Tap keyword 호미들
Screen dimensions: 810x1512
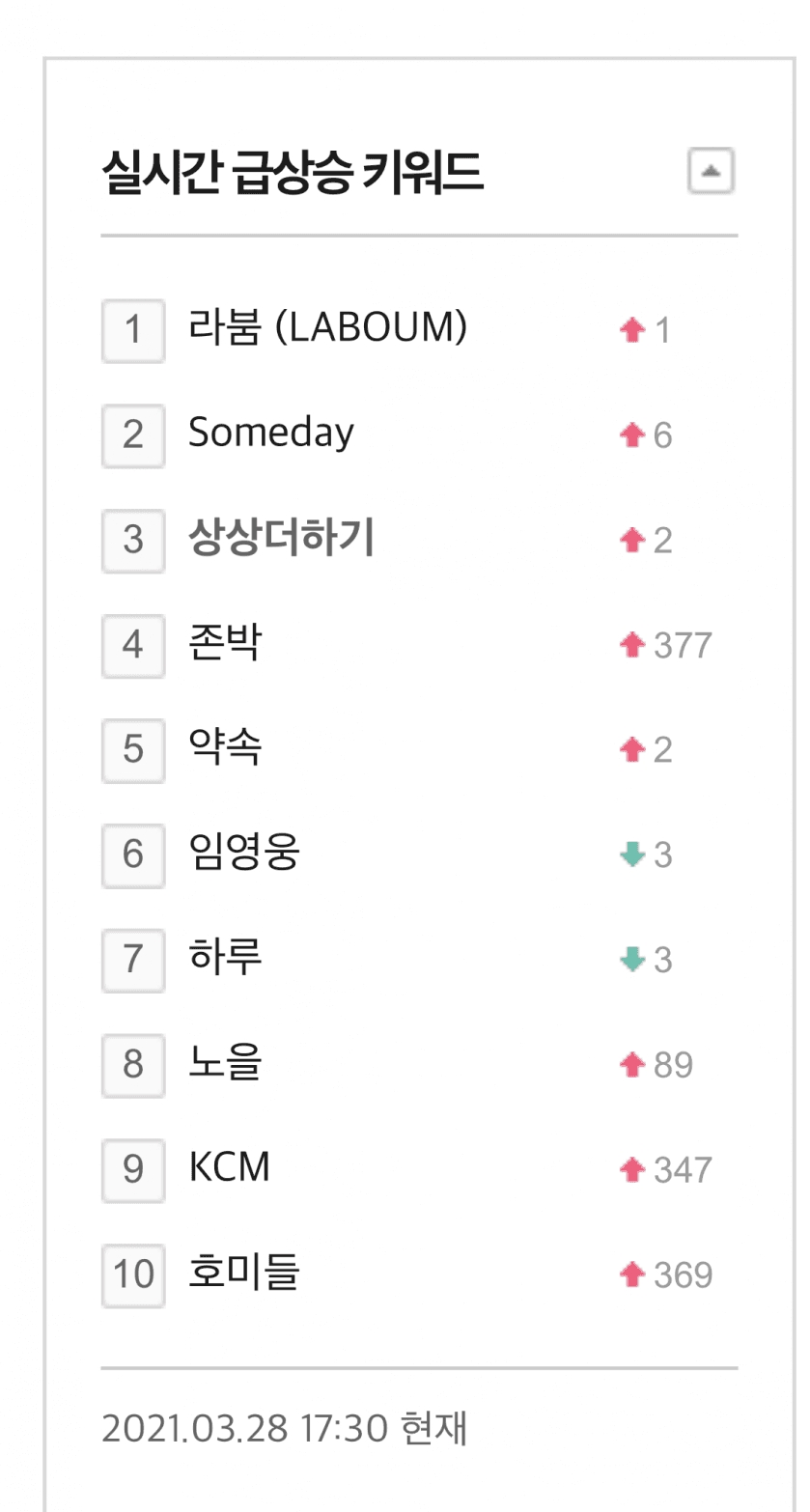244,1273
